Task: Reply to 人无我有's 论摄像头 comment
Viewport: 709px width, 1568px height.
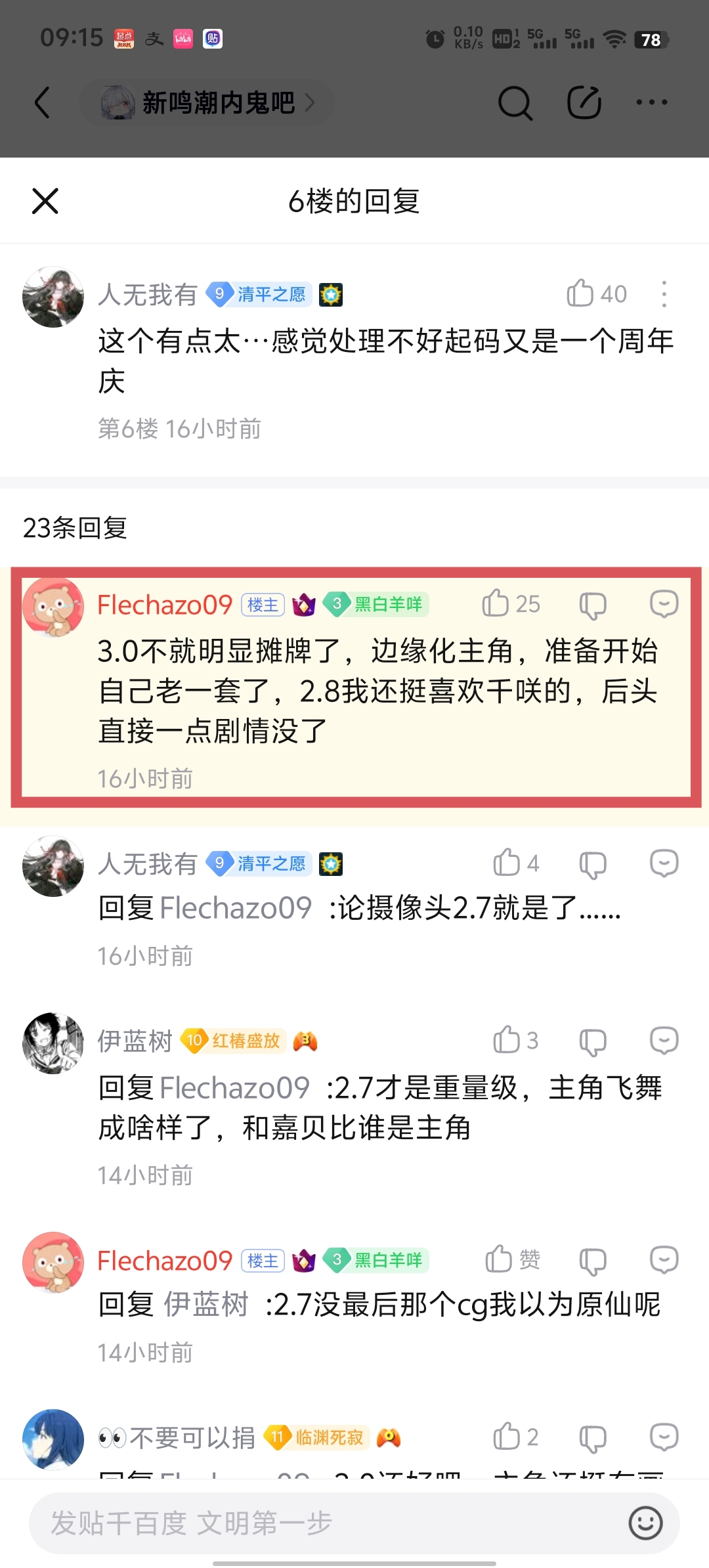Action: 664,863
